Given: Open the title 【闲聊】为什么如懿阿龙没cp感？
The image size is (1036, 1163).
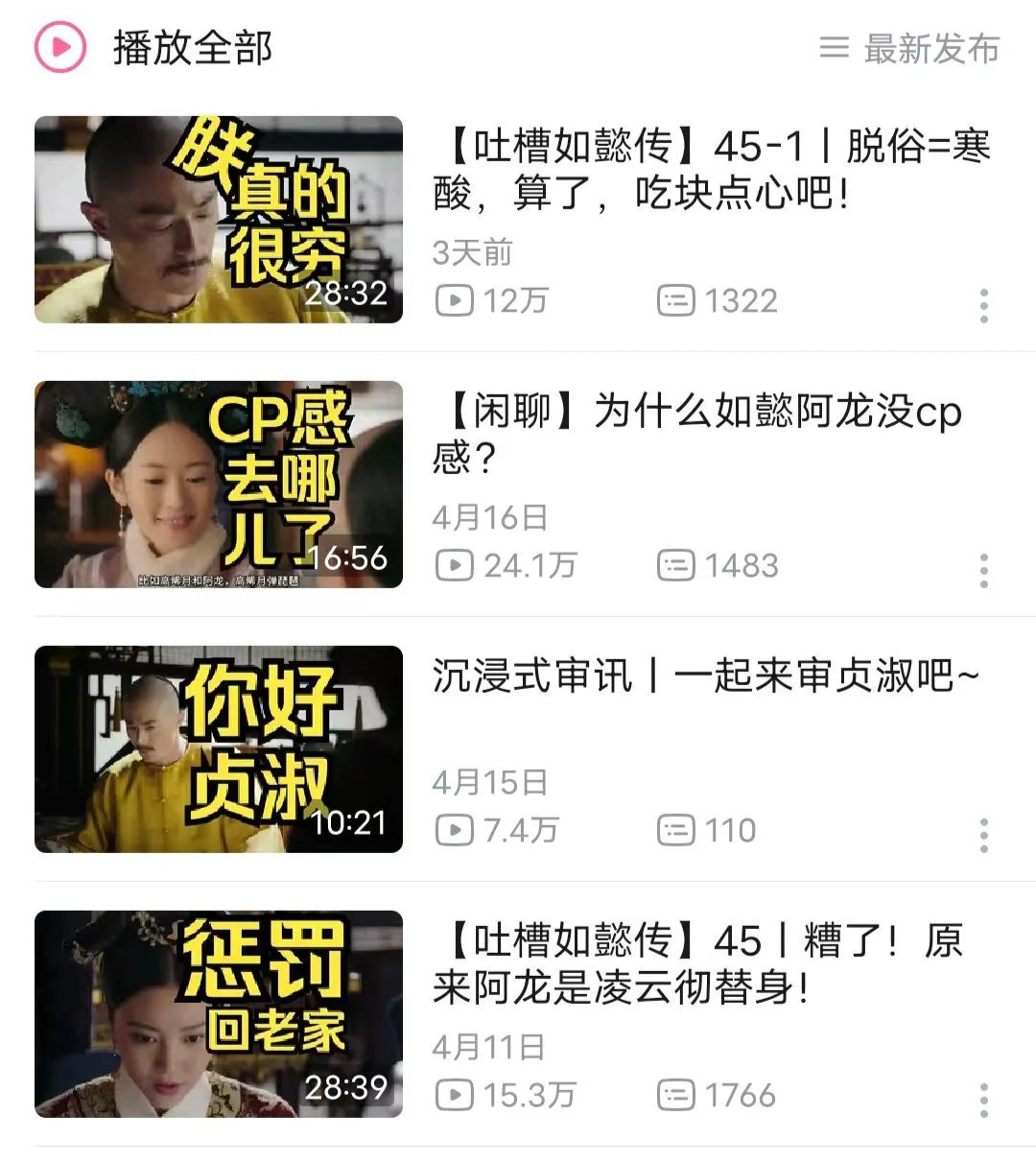Looking at the screenshot, I should click(697, 434).
